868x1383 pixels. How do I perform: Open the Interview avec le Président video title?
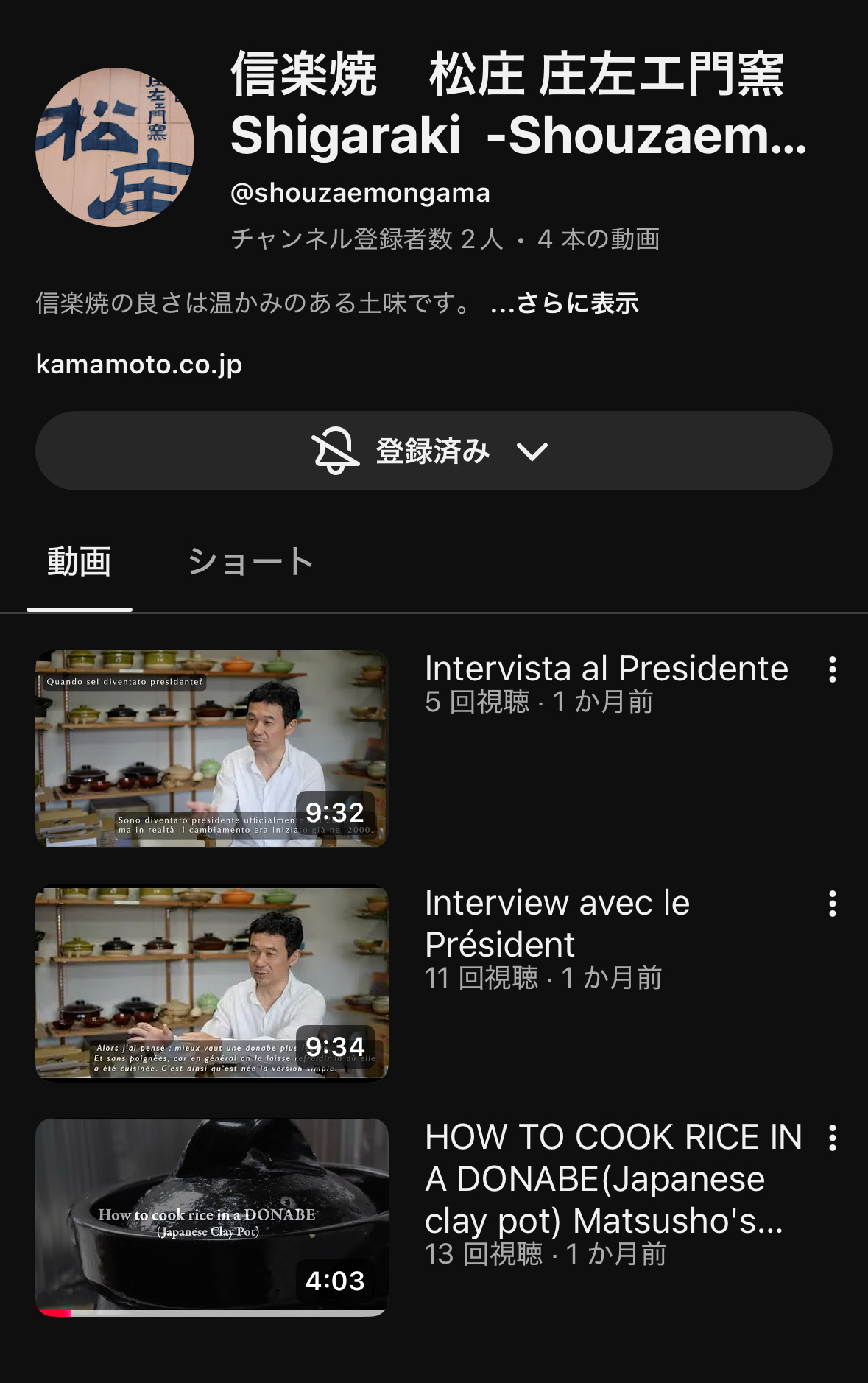pos(557,922)
